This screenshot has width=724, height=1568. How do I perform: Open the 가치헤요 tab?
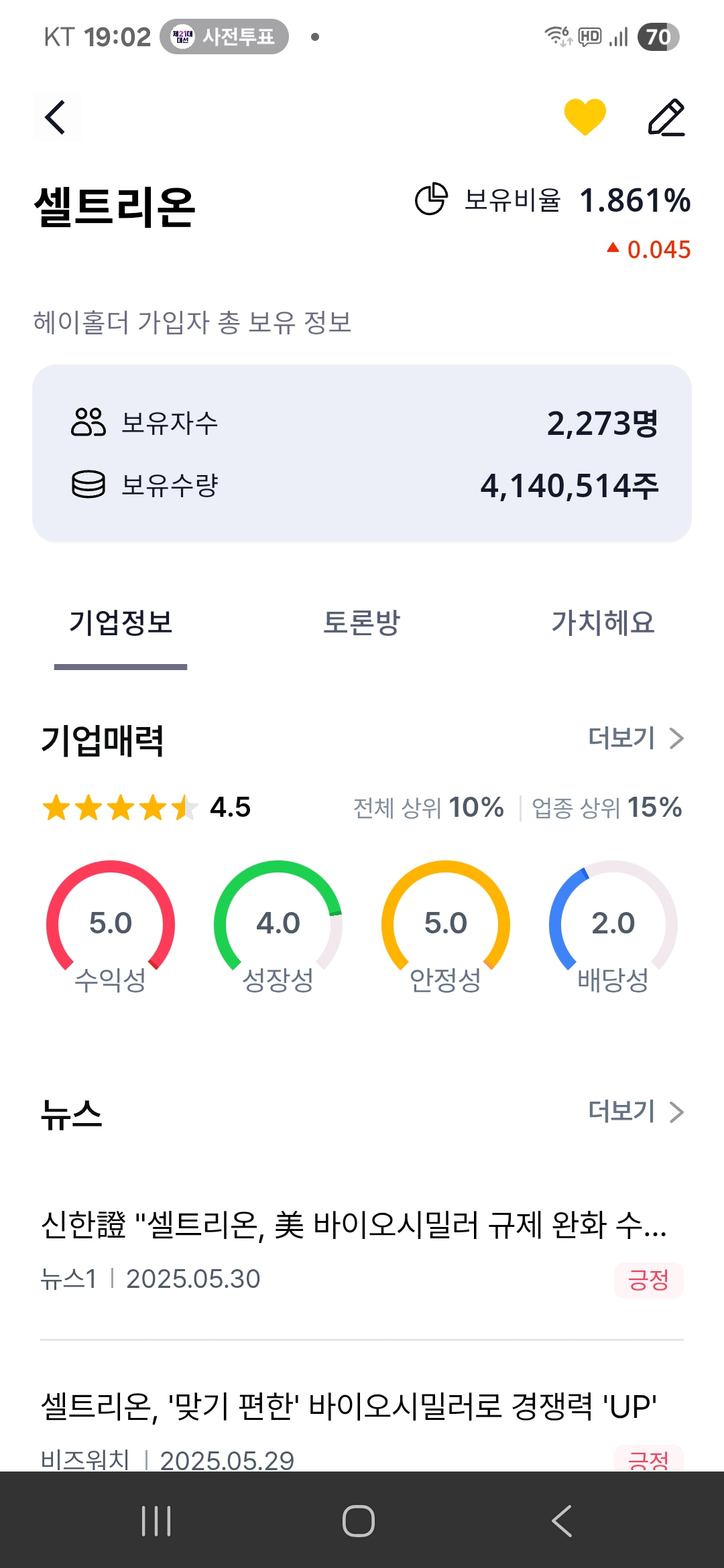[x=605, y=623]
